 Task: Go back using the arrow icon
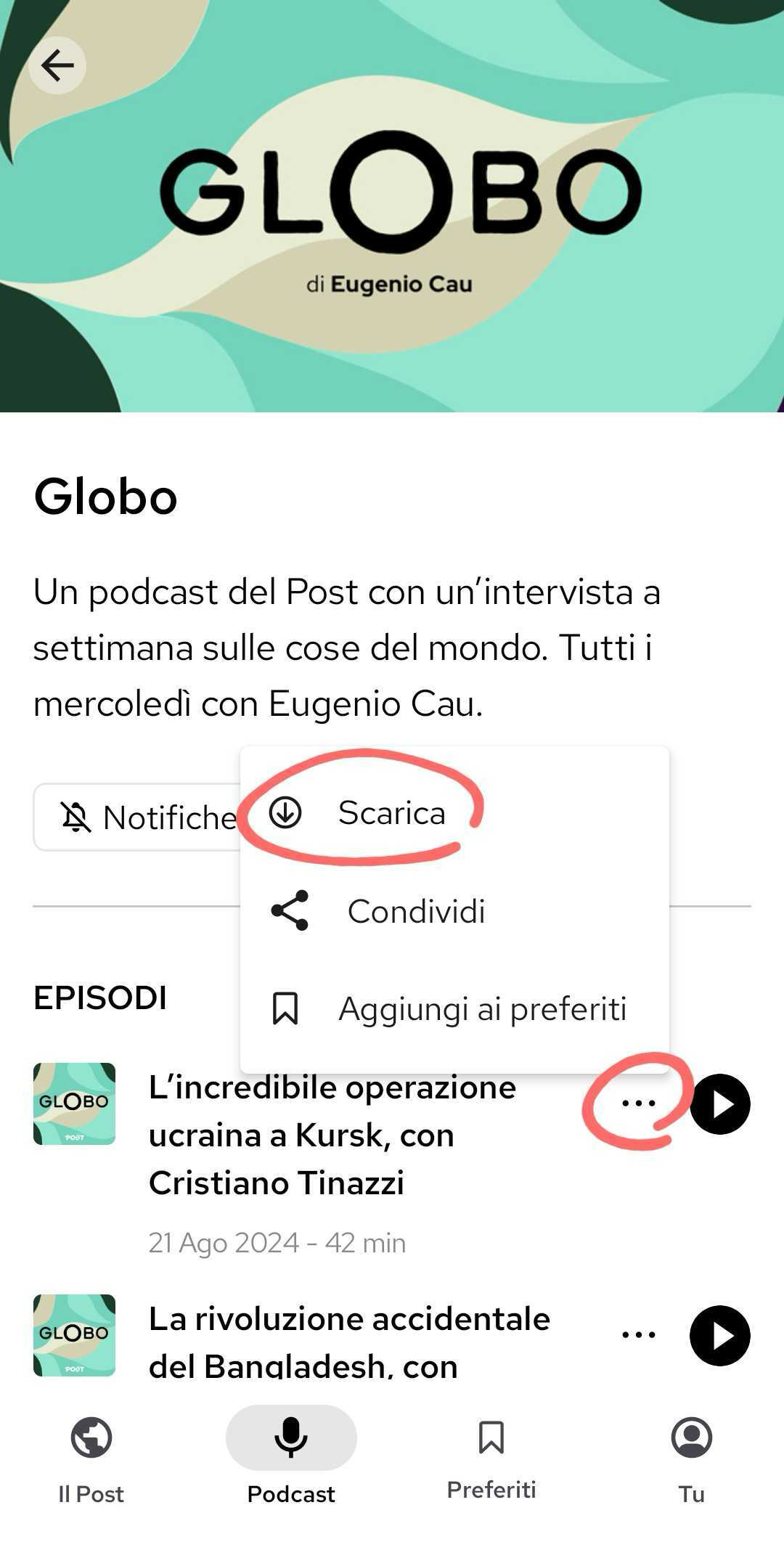click(x=57, y=66)
